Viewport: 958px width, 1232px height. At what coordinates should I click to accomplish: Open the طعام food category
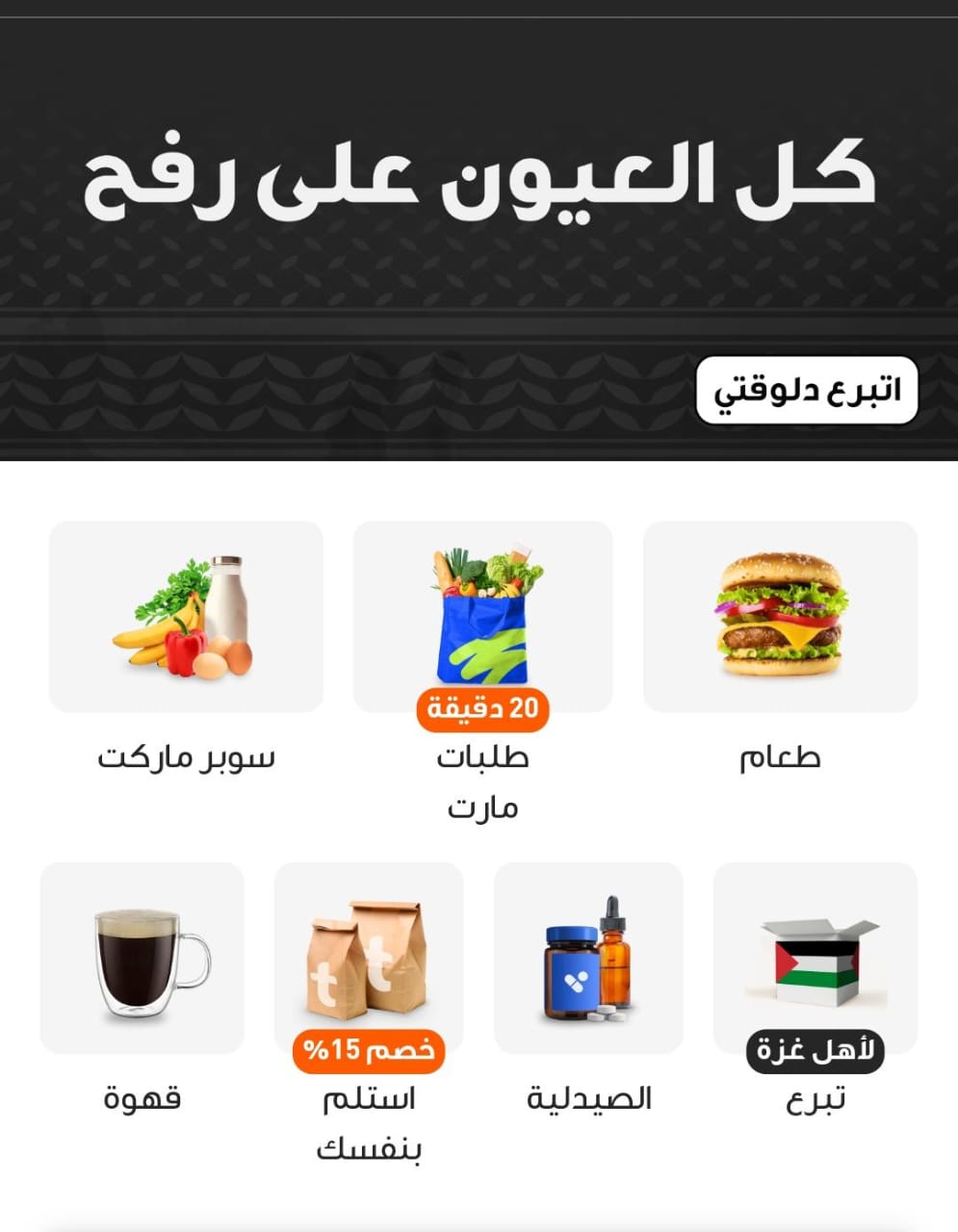[x=780, y=618]
